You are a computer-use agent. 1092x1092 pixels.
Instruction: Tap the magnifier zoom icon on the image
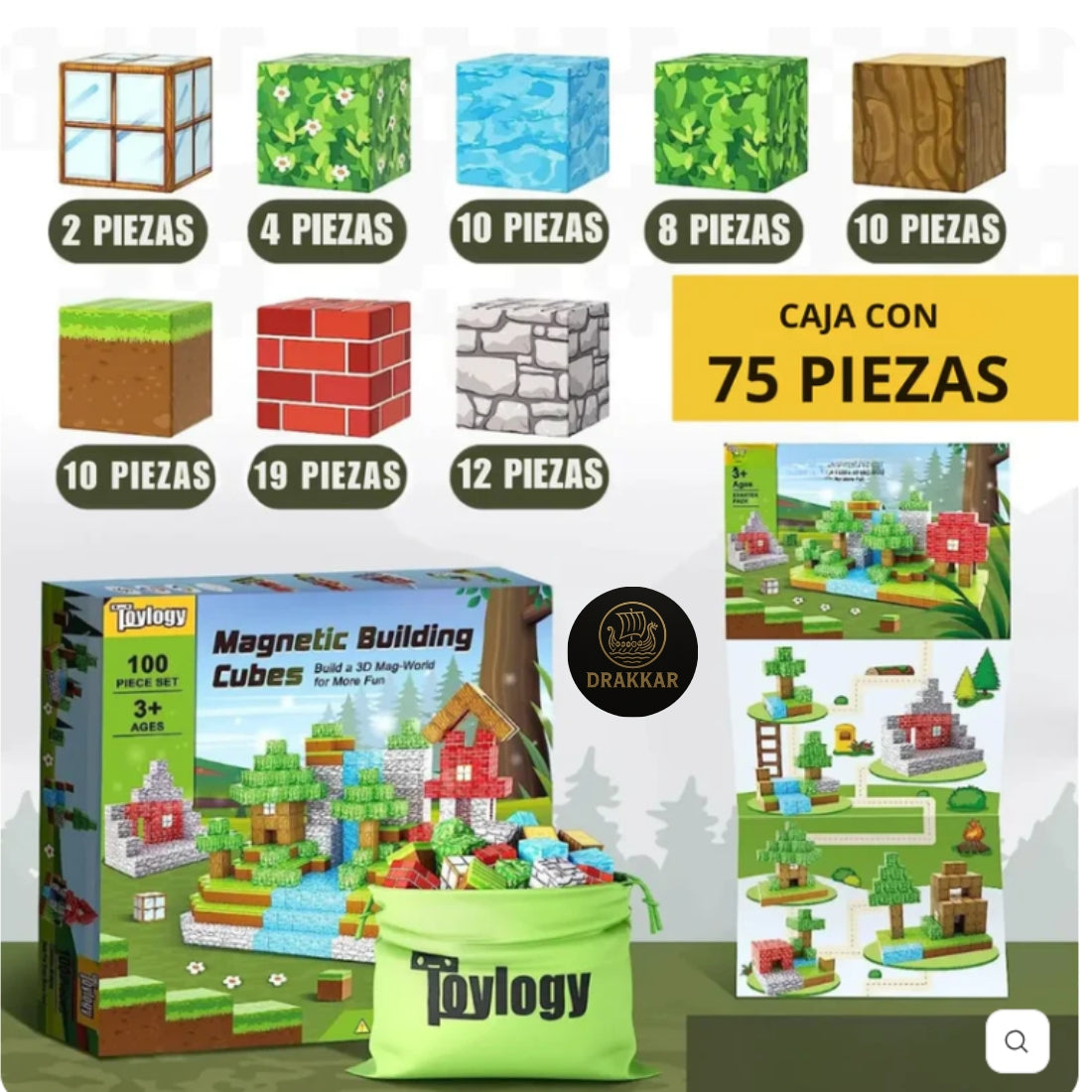(1017, 1040)
